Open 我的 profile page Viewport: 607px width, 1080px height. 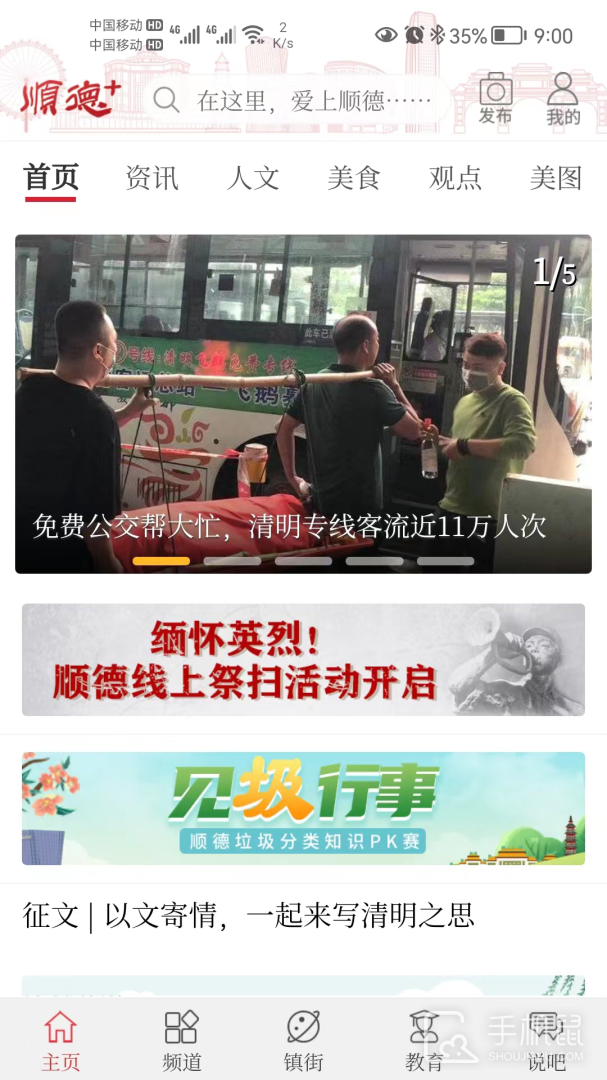[563, 98]
